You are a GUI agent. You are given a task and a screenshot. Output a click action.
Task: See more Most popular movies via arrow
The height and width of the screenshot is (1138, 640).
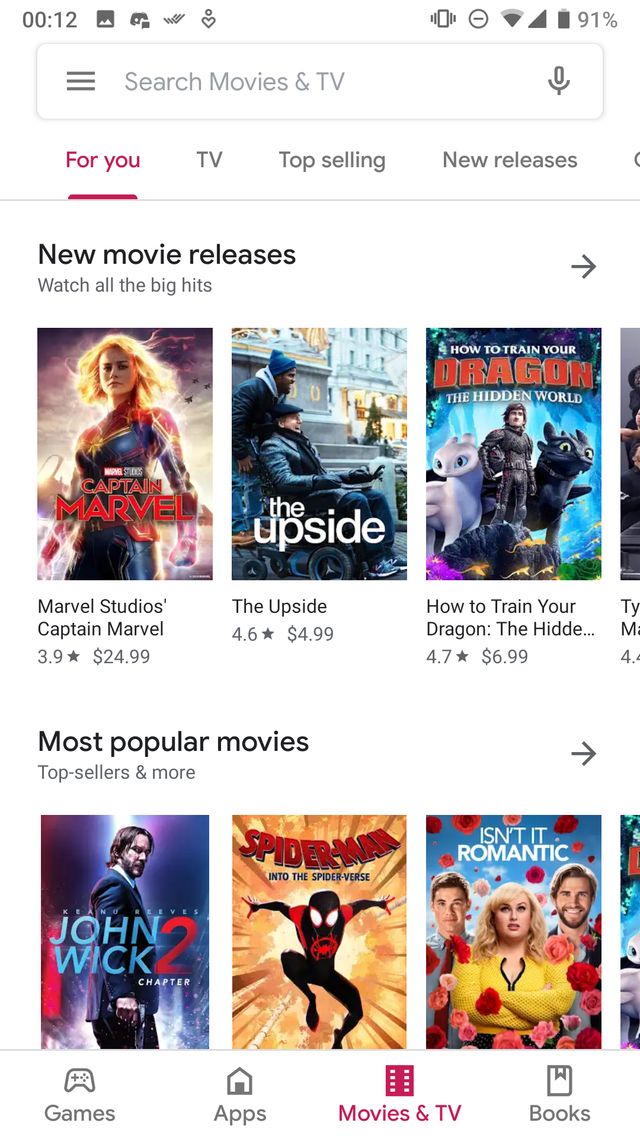click(x=583, y=753)
